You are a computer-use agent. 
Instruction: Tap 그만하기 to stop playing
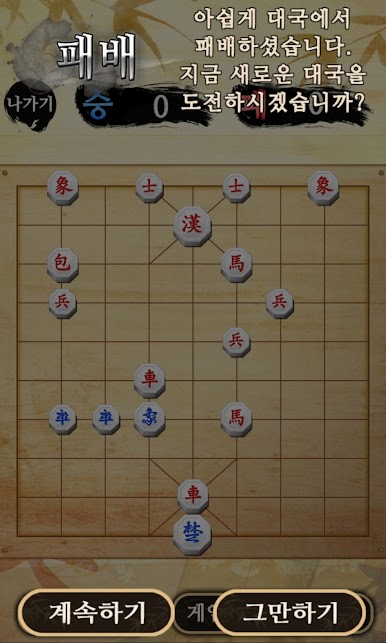tap(290, 613)
